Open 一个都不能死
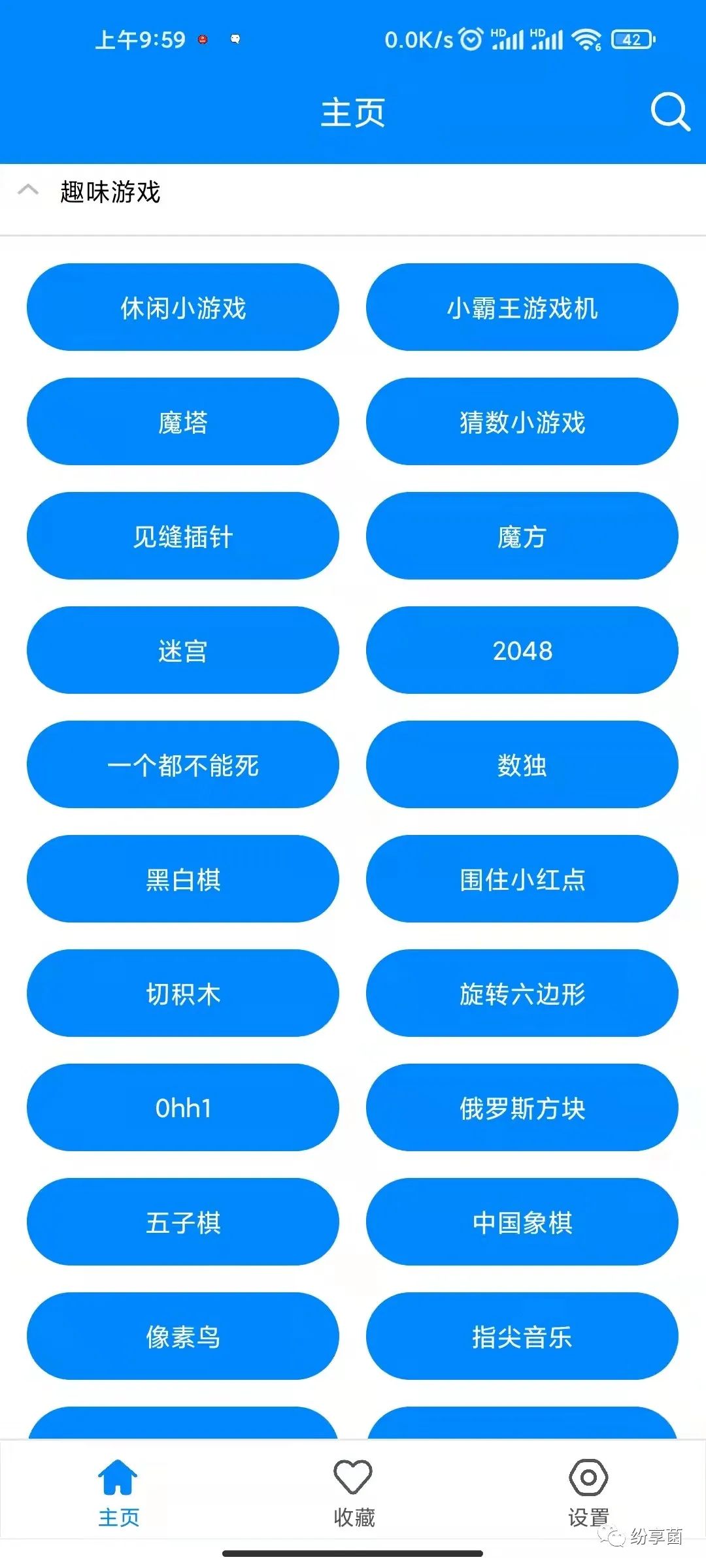The height and width of the screenshot is (1568, 706). [183, 764]
